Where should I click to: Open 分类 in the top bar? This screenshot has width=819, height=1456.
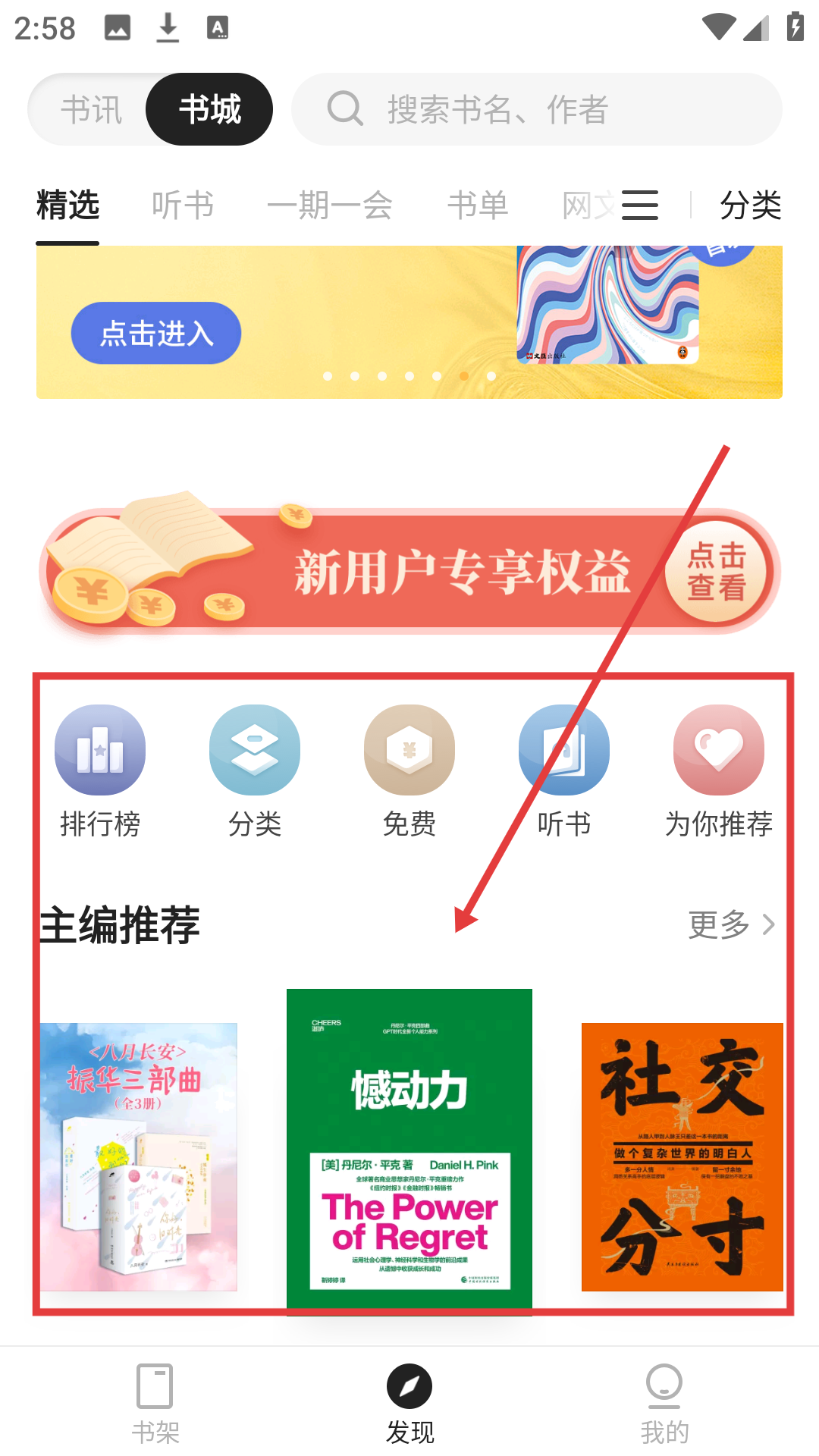[x=750, y=206]
